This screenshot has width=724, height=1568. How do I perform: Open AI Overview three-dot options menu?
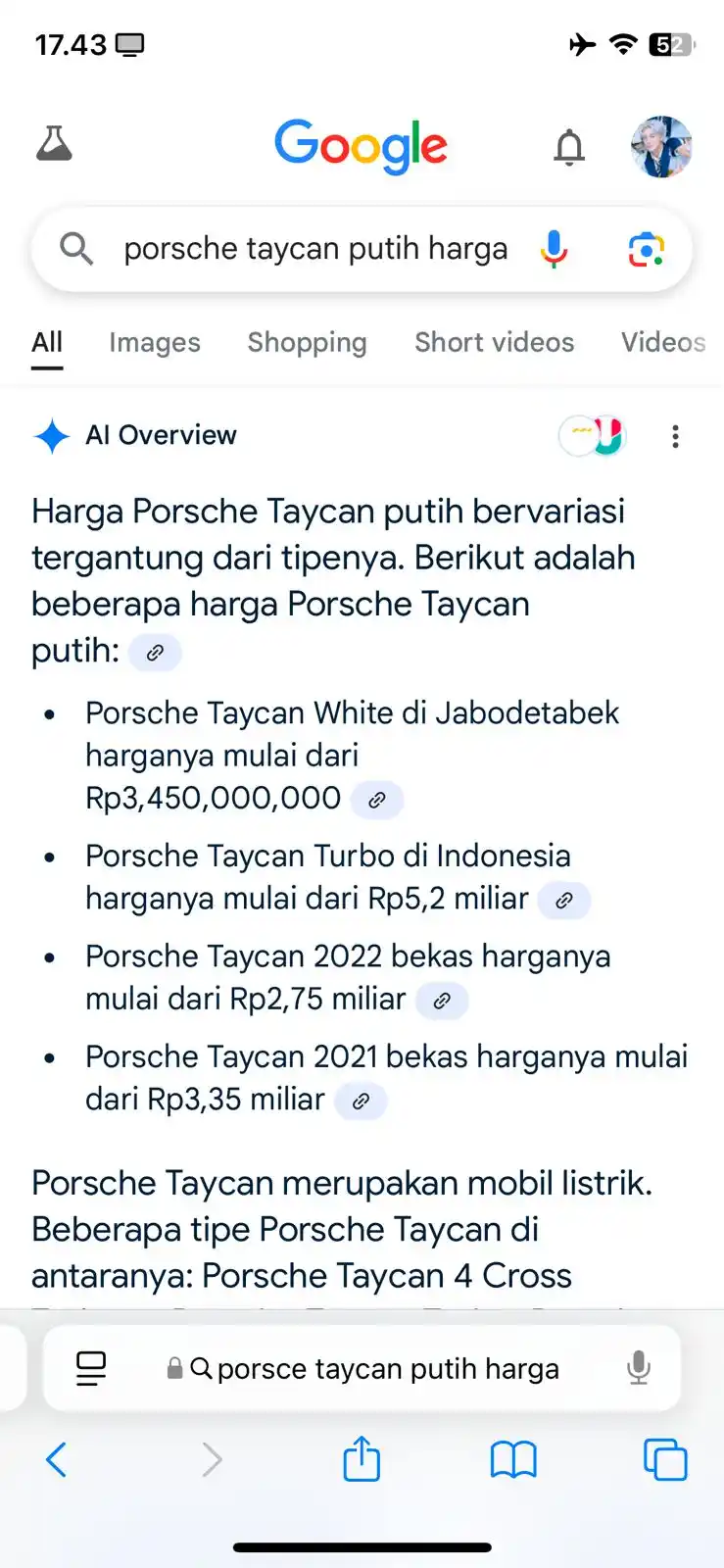[675, 436]
